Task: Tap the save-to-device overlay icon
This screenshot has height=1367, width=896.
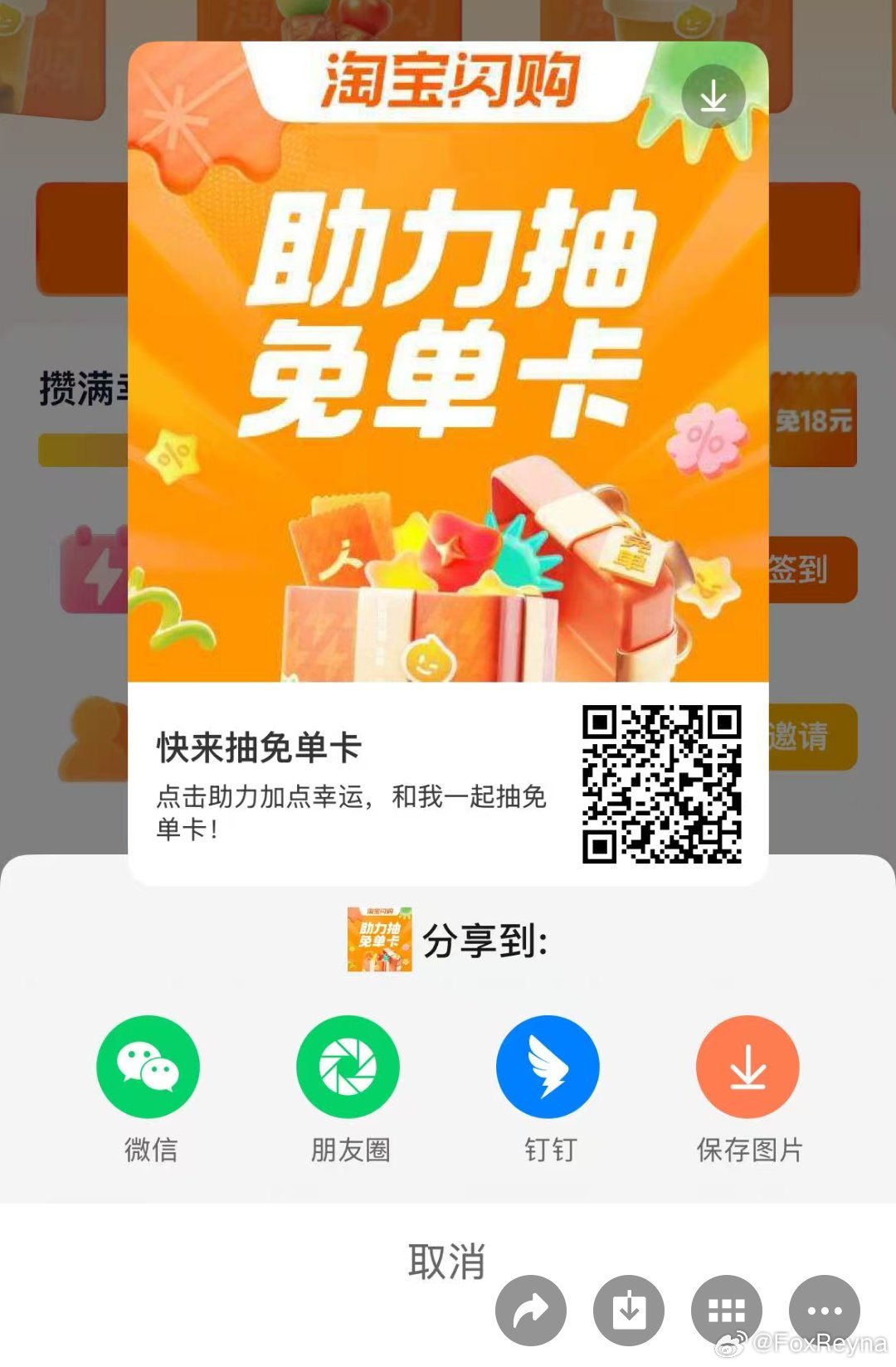Action: (629, 1311)
